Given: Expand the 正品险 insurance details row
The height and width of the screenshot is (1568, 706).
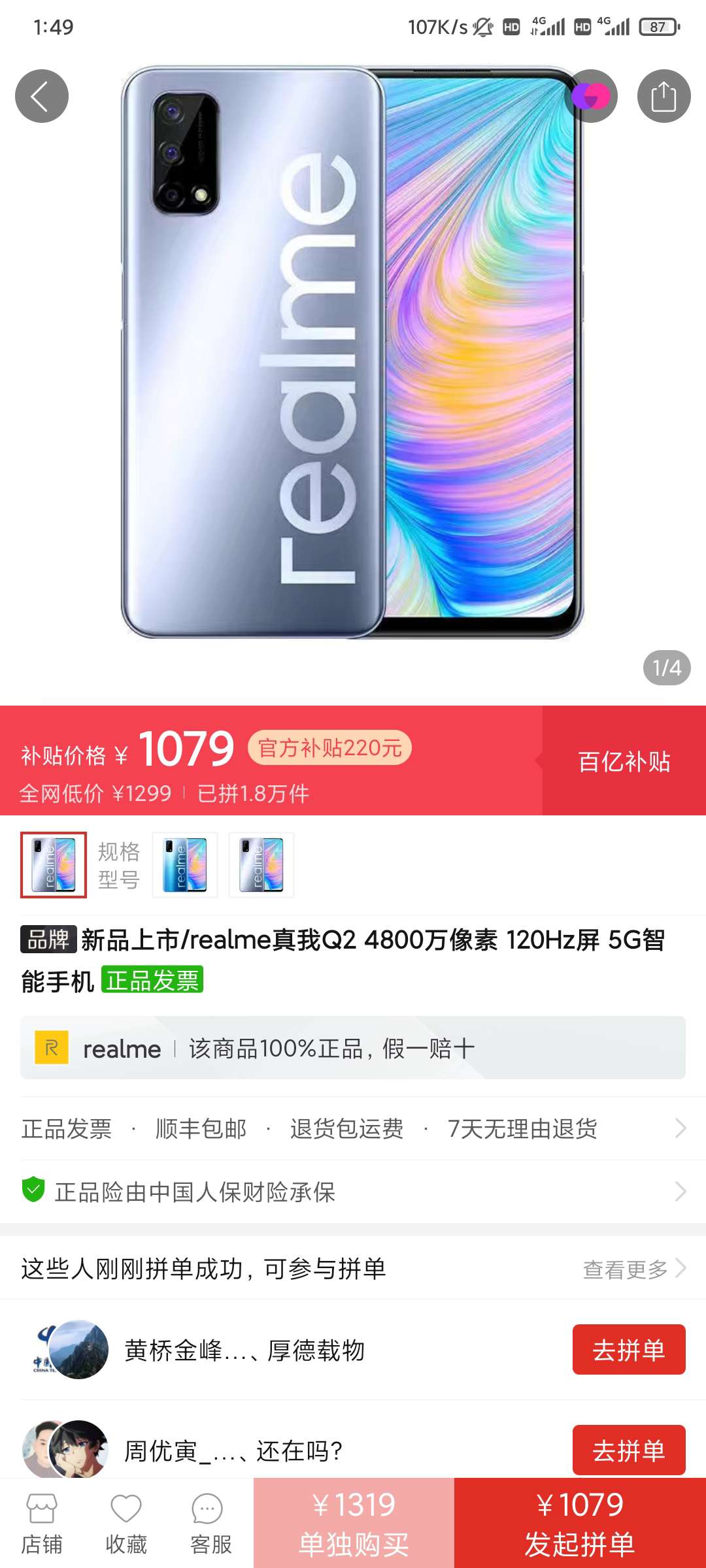Looking at the screenshot, I should [353, 1191].
